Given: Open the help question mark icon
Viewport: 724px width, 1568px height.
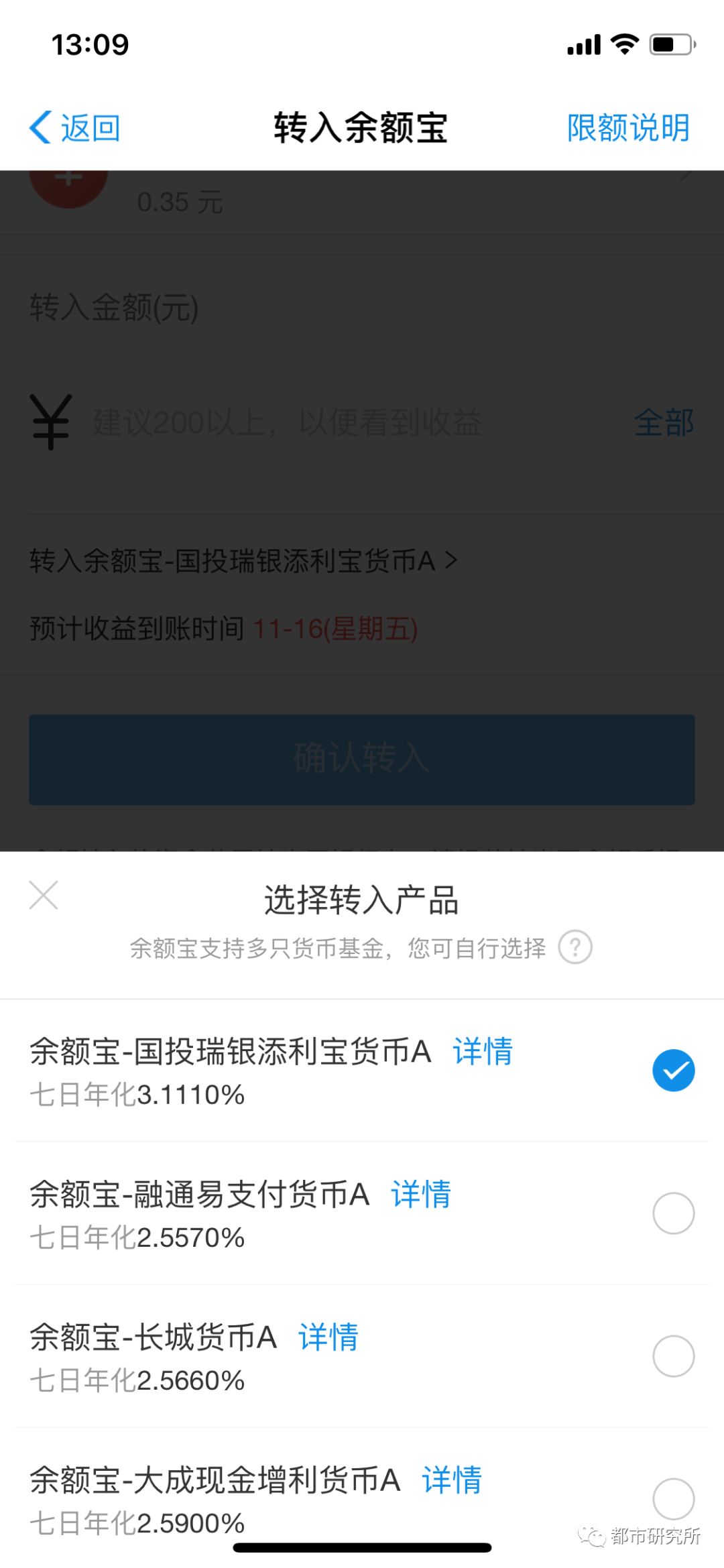Looking at the screenshot, I should point(575,947).
